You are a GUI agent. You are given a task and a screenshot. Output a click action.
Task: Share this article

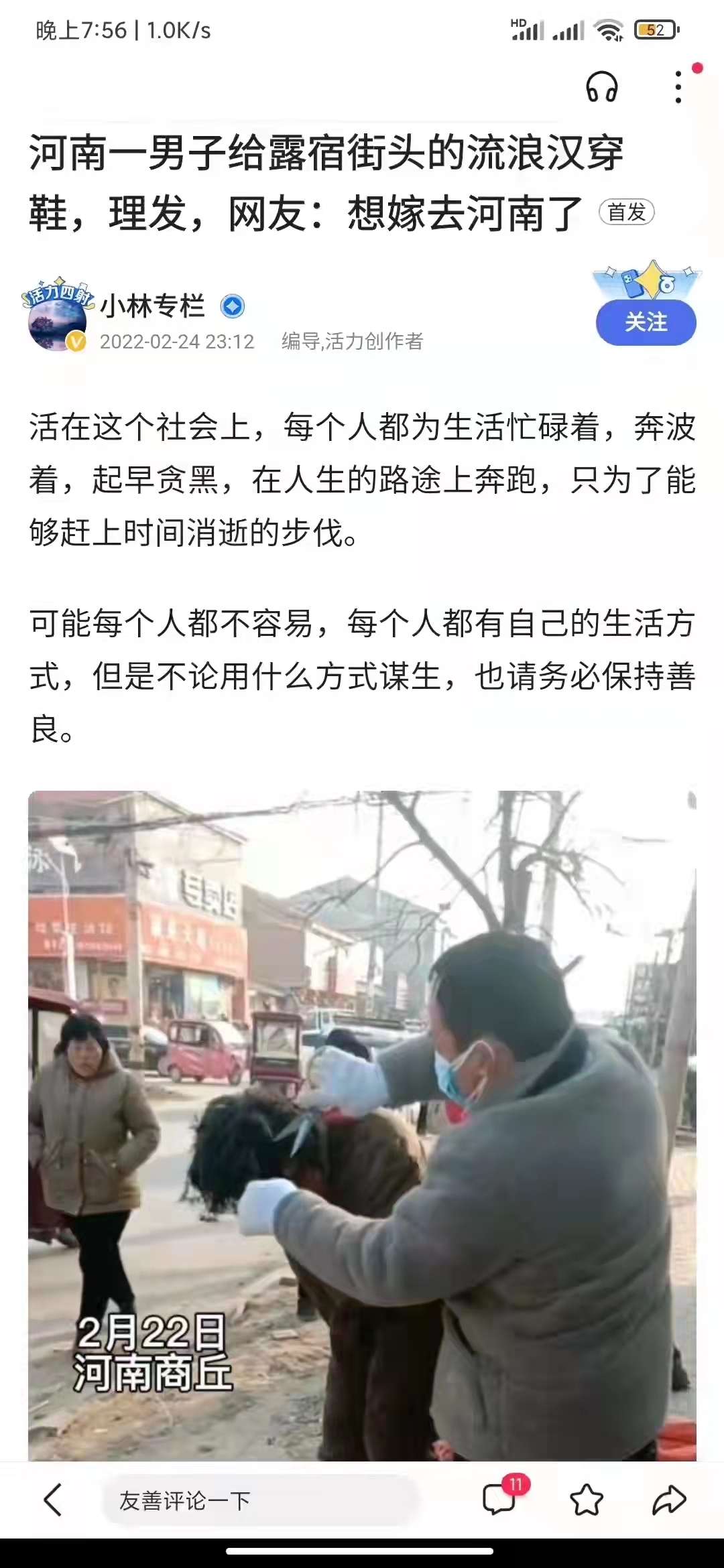pyautogui.click(x=668, y=1500)
